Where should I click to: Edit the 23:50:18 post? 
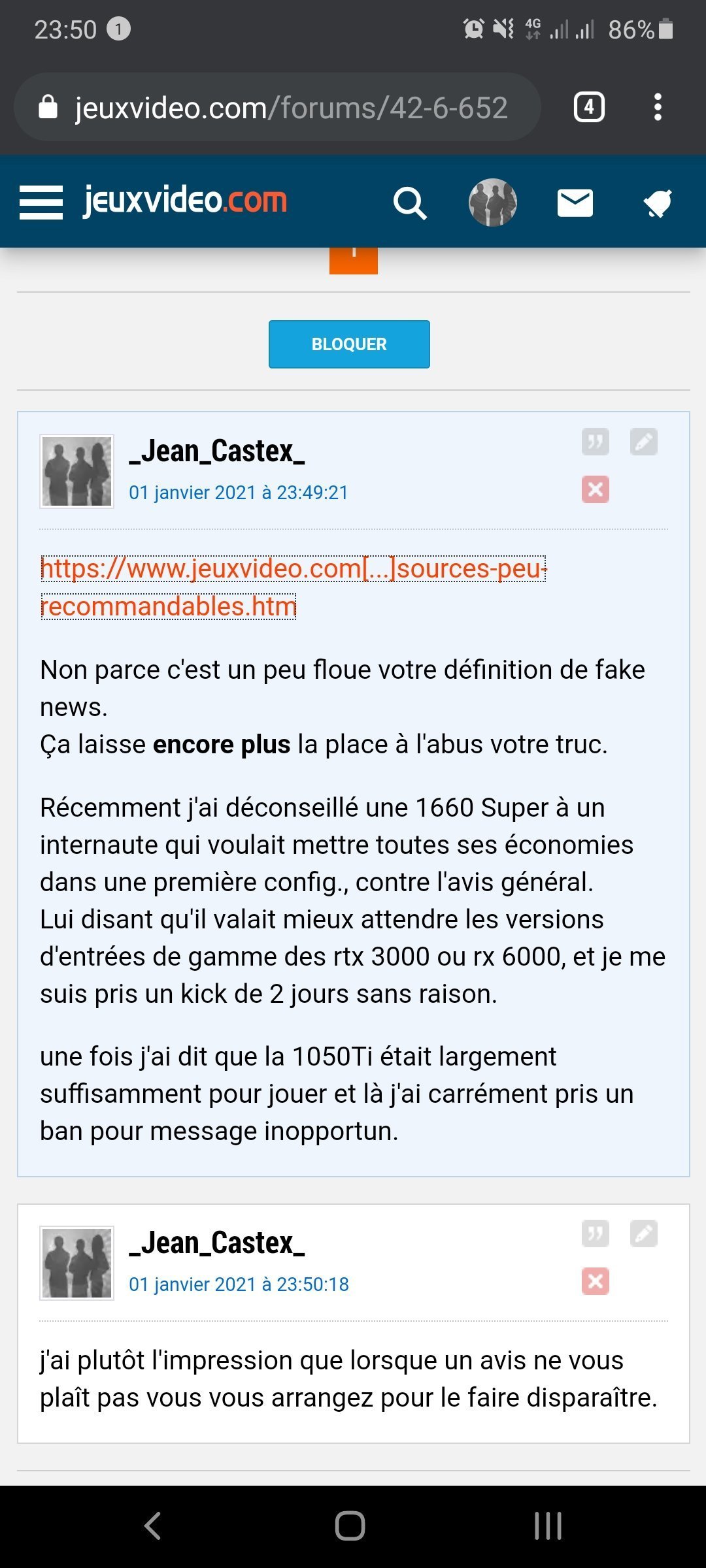click(644, 1234)
